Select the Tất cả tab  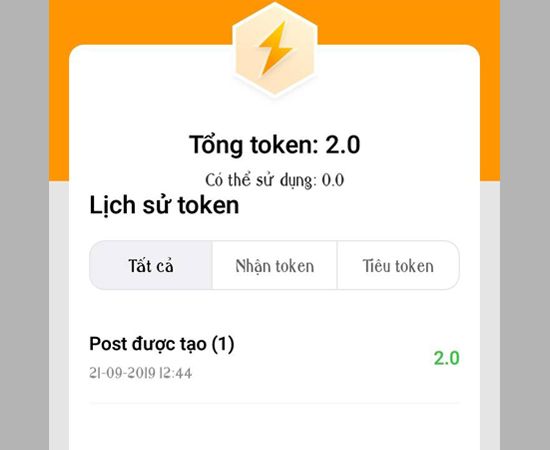click(x=151, y=265)
